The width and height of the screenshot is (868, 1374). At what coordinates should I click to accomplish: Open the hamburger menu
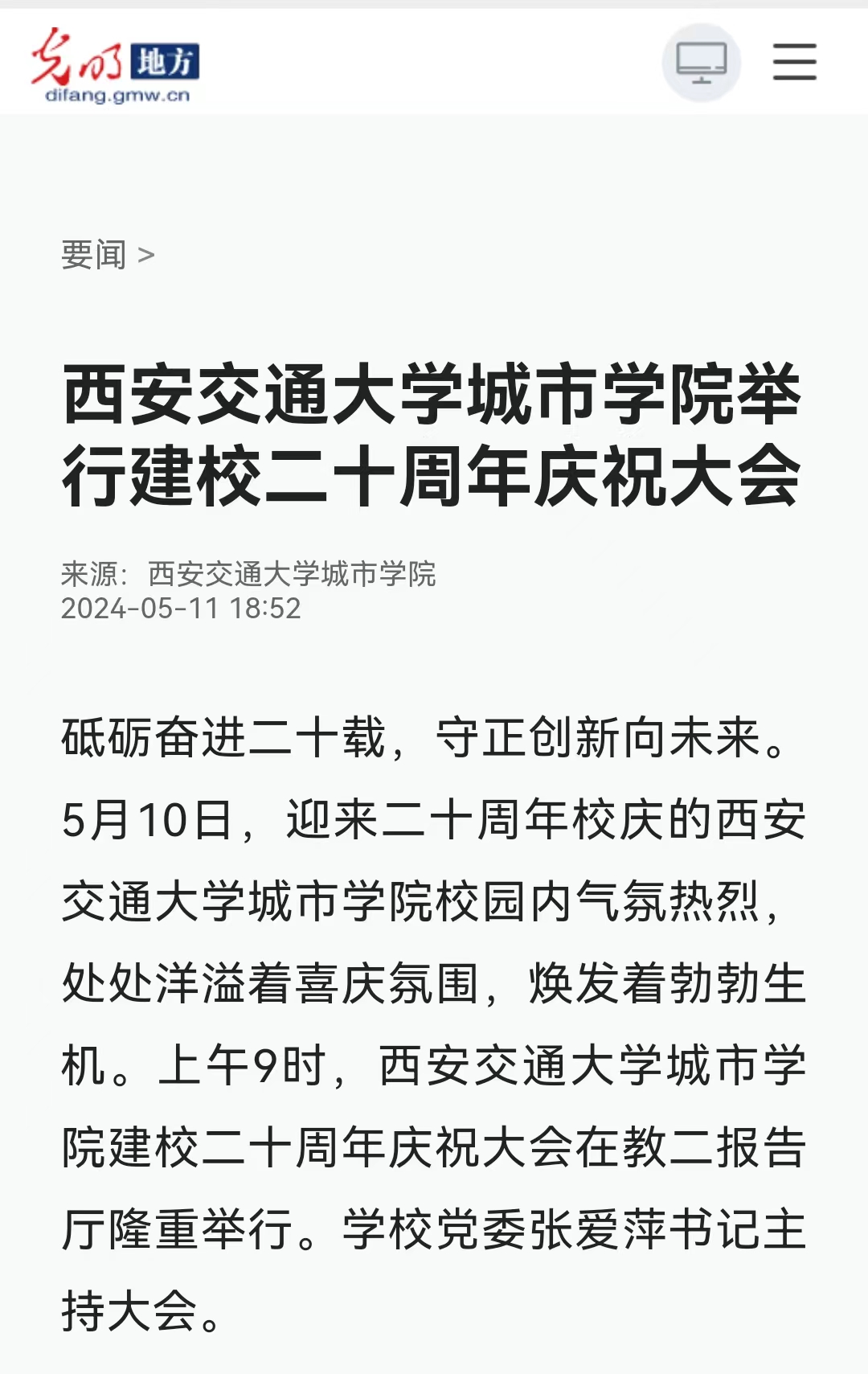[x=794, y=62]
